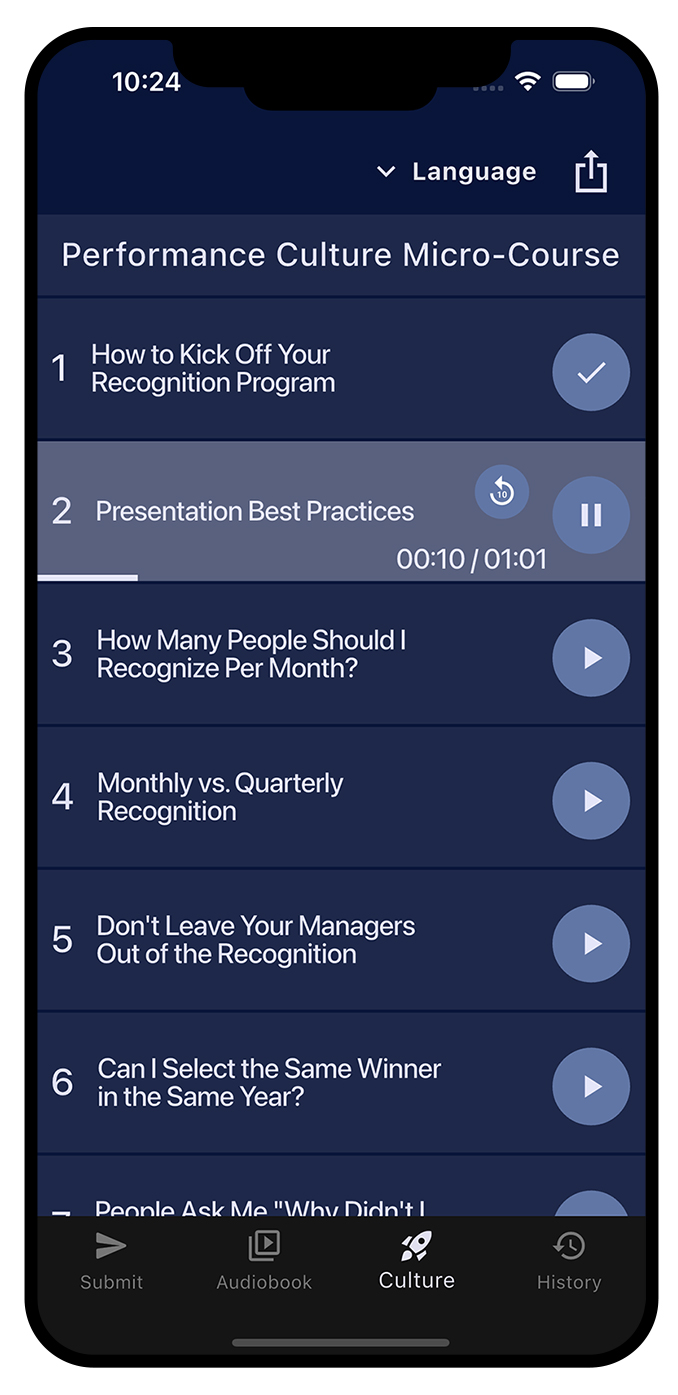Tap the checkmark on lesson one
Screen dimensions: 678x1395
click(x=591, y=372)
